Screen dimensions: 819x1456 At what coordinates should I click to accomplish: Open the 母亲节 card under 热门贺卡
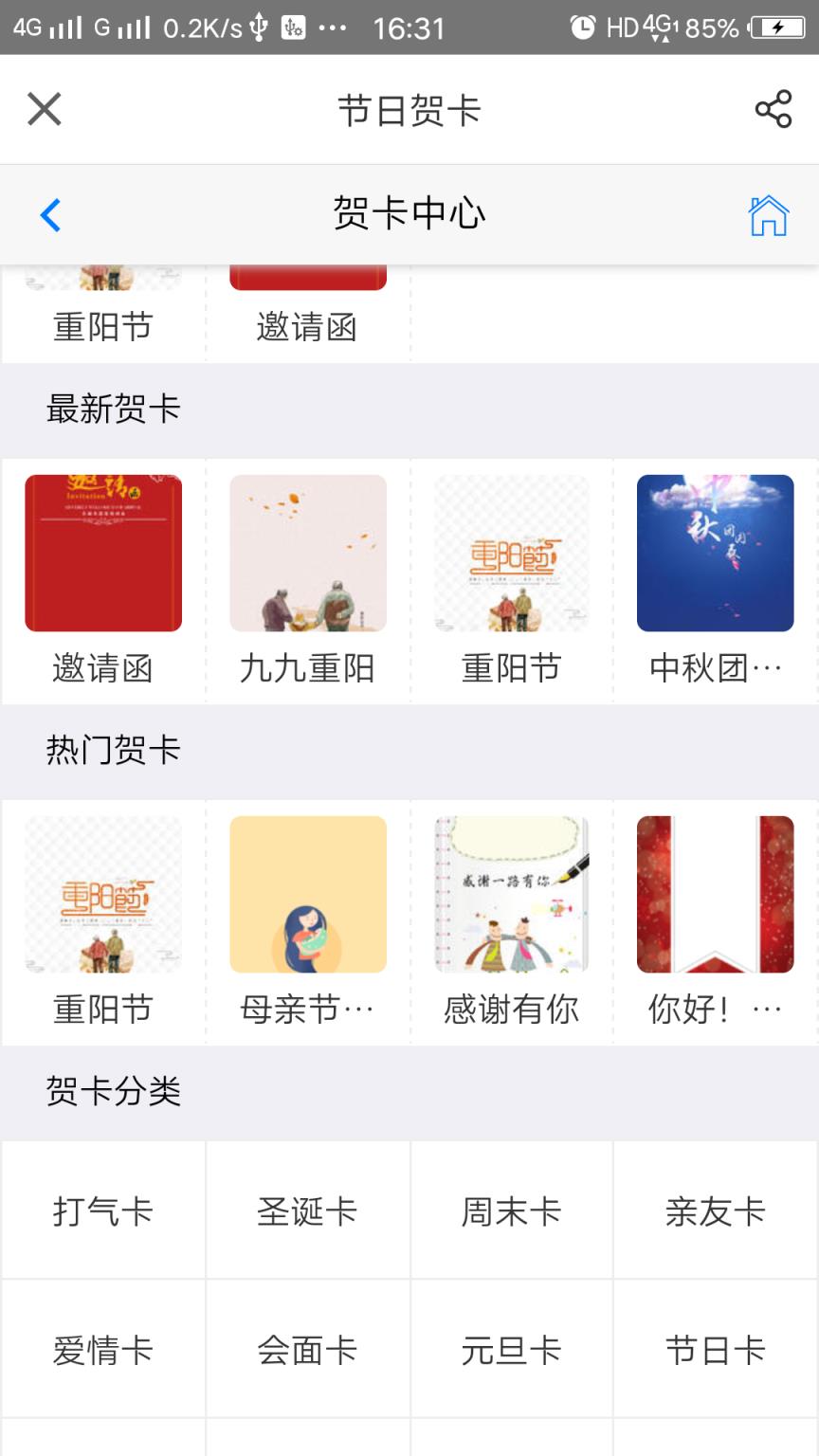(x=307, y=894)
